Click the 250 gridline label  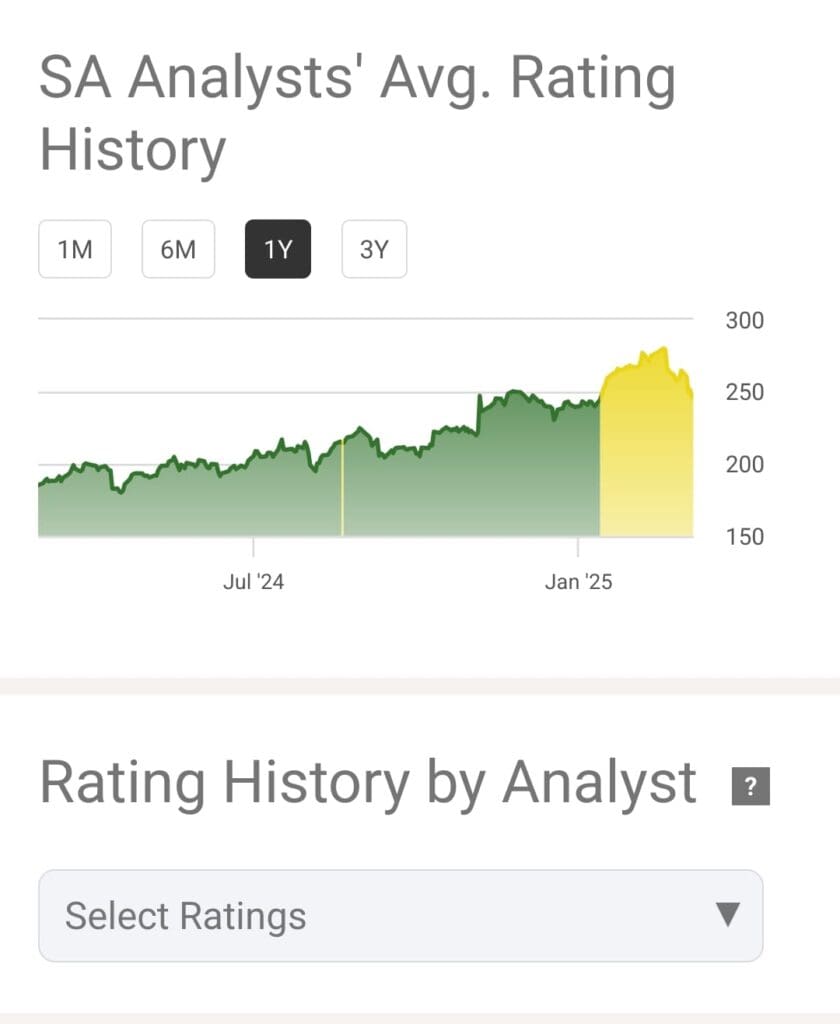[745, 392]
